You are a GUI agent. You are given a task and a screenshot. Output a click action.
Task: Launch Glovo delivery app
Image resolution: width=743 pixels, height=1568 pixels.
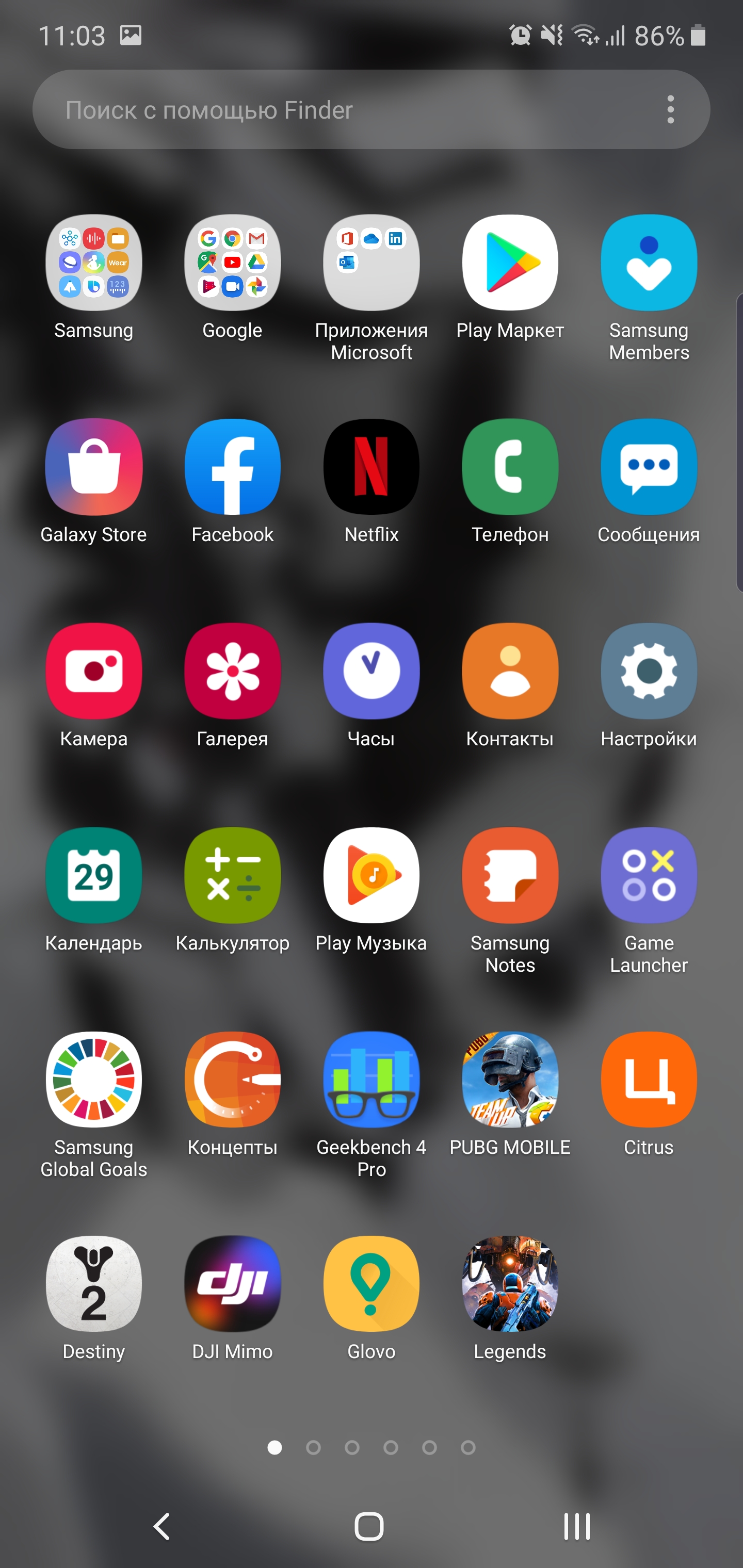tap(372, 1284)
